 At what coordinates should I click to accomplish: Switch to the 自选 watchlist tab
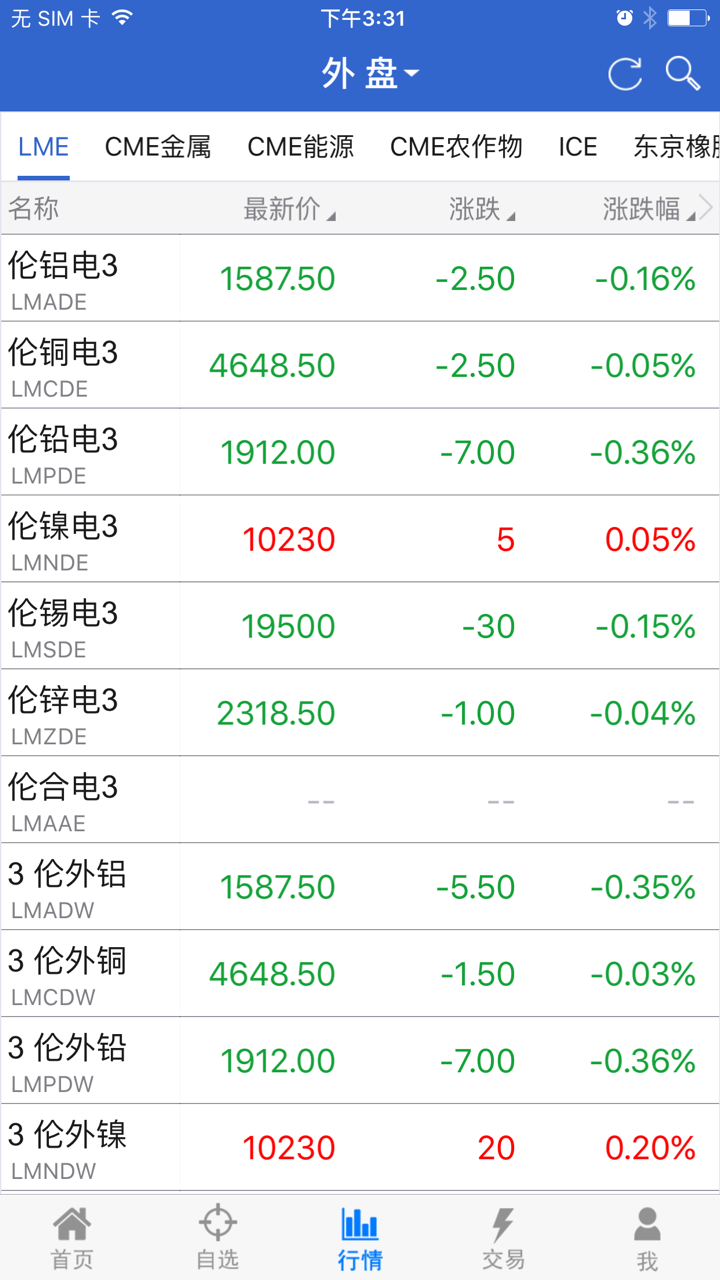click(217, 1238)
